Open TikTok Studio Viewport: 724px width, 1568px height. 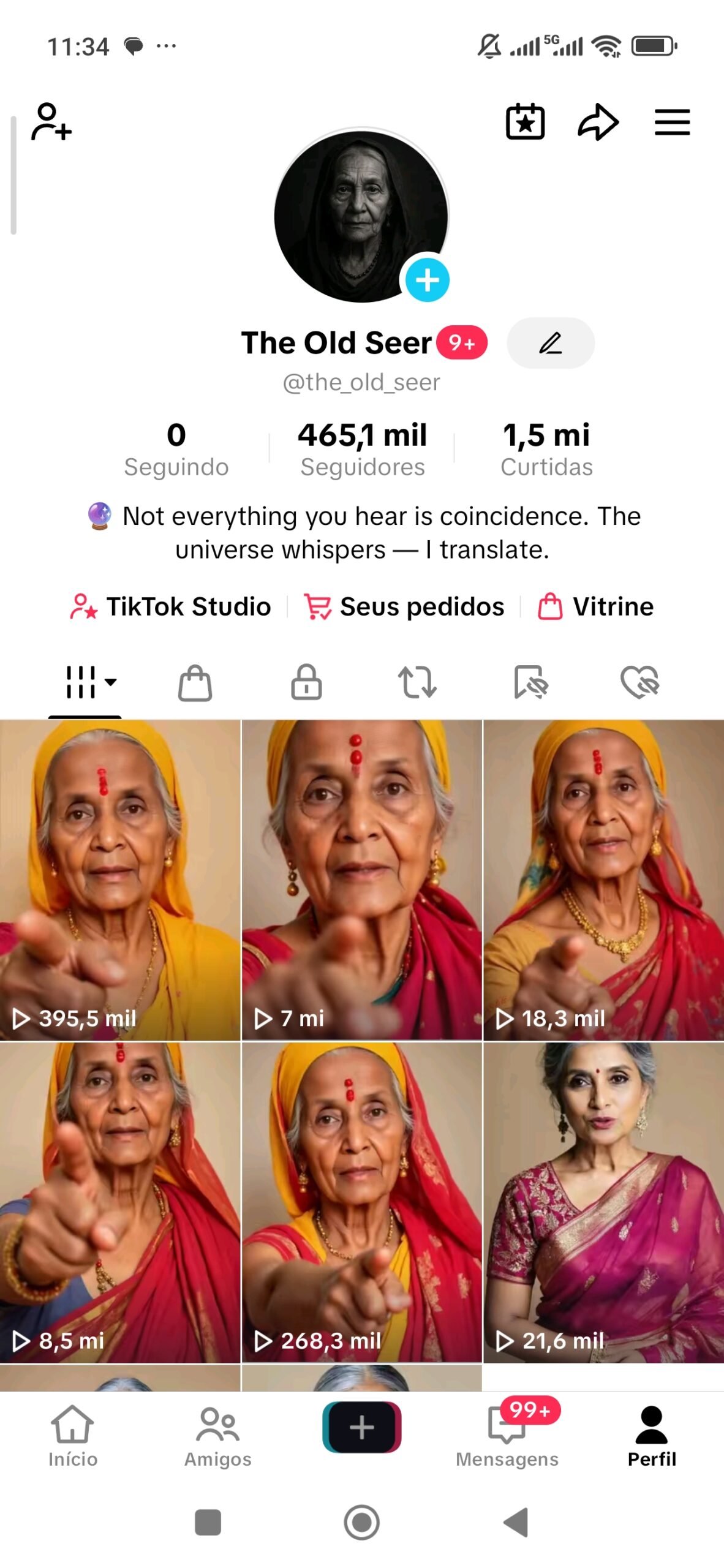click(171, 606)
